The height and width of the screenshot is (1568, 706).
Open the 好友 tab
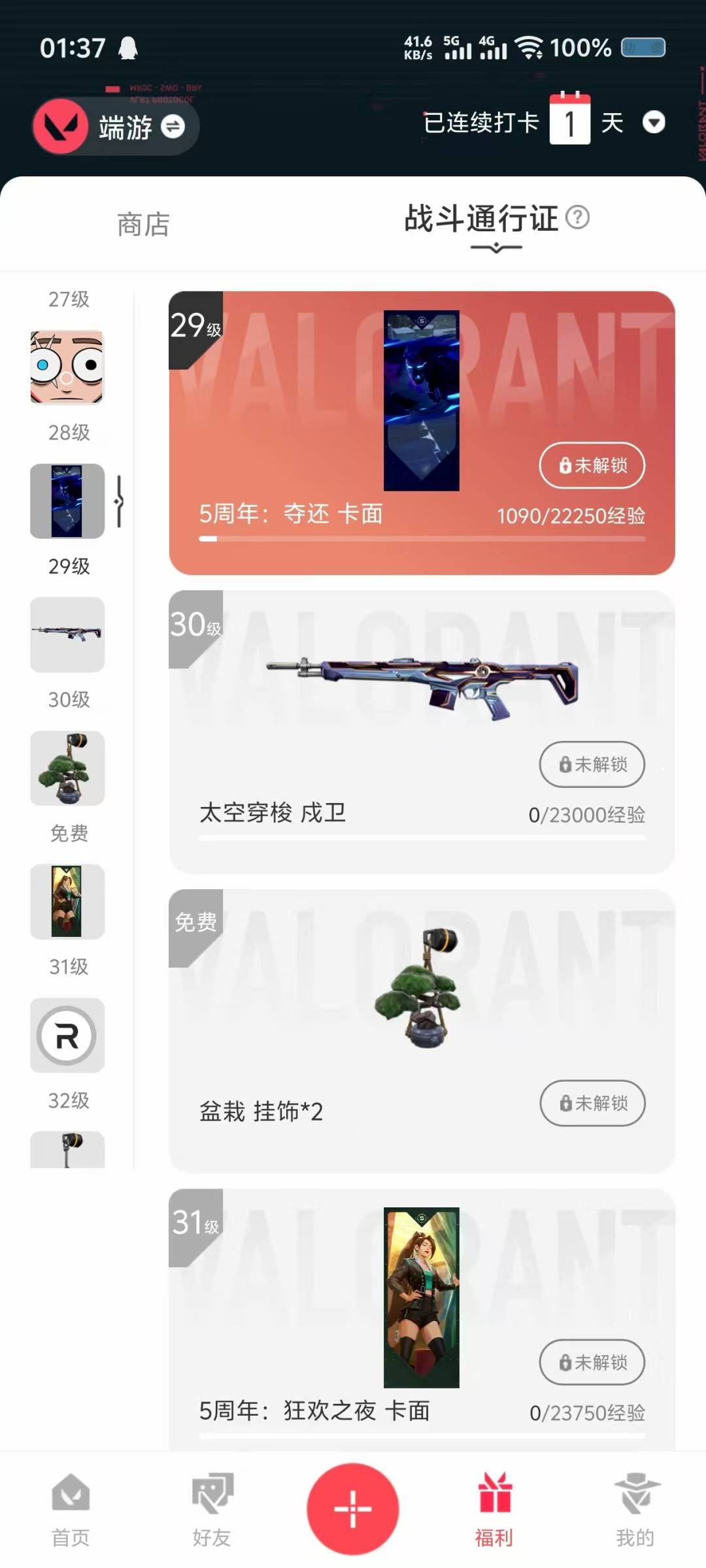point(212,1510)
